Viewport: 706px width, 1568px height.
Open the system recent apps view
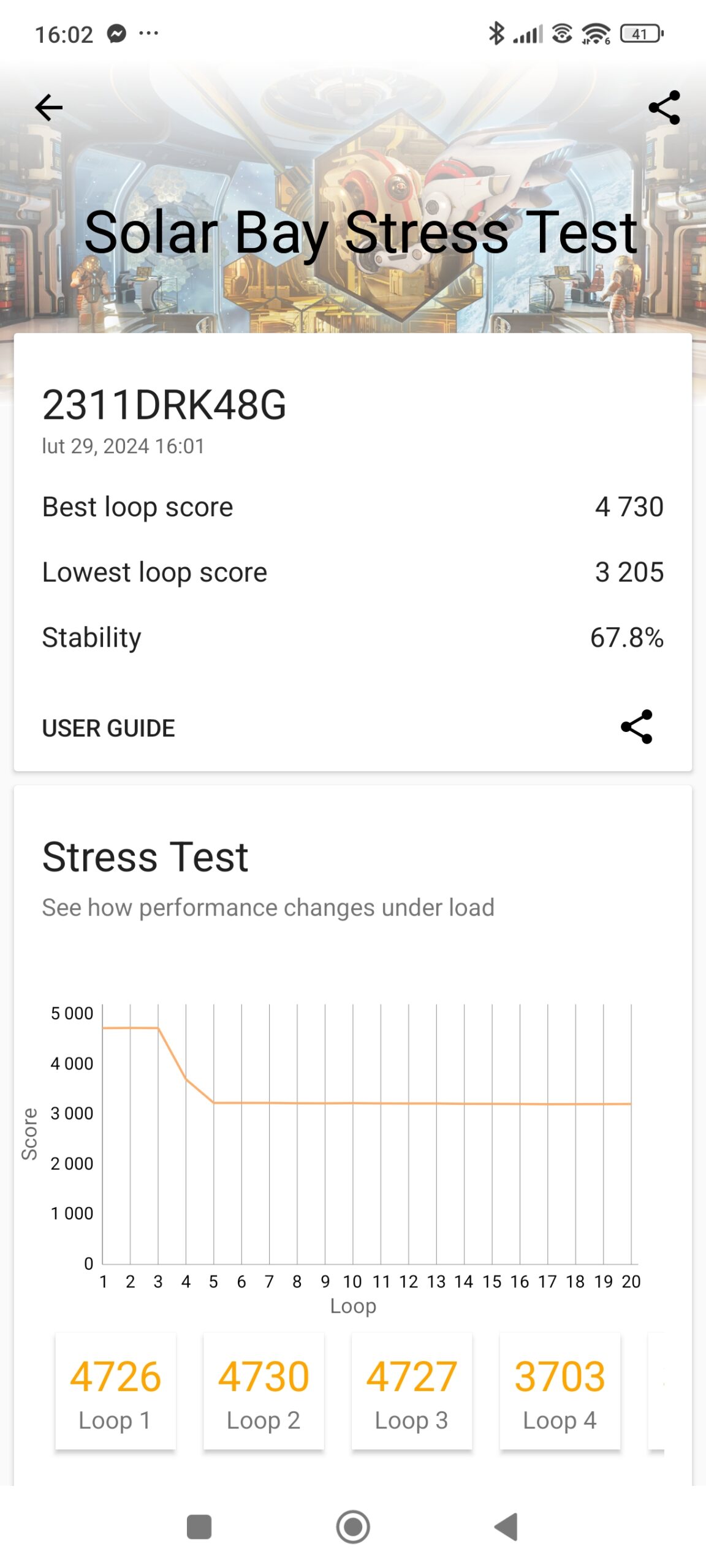199,1527
